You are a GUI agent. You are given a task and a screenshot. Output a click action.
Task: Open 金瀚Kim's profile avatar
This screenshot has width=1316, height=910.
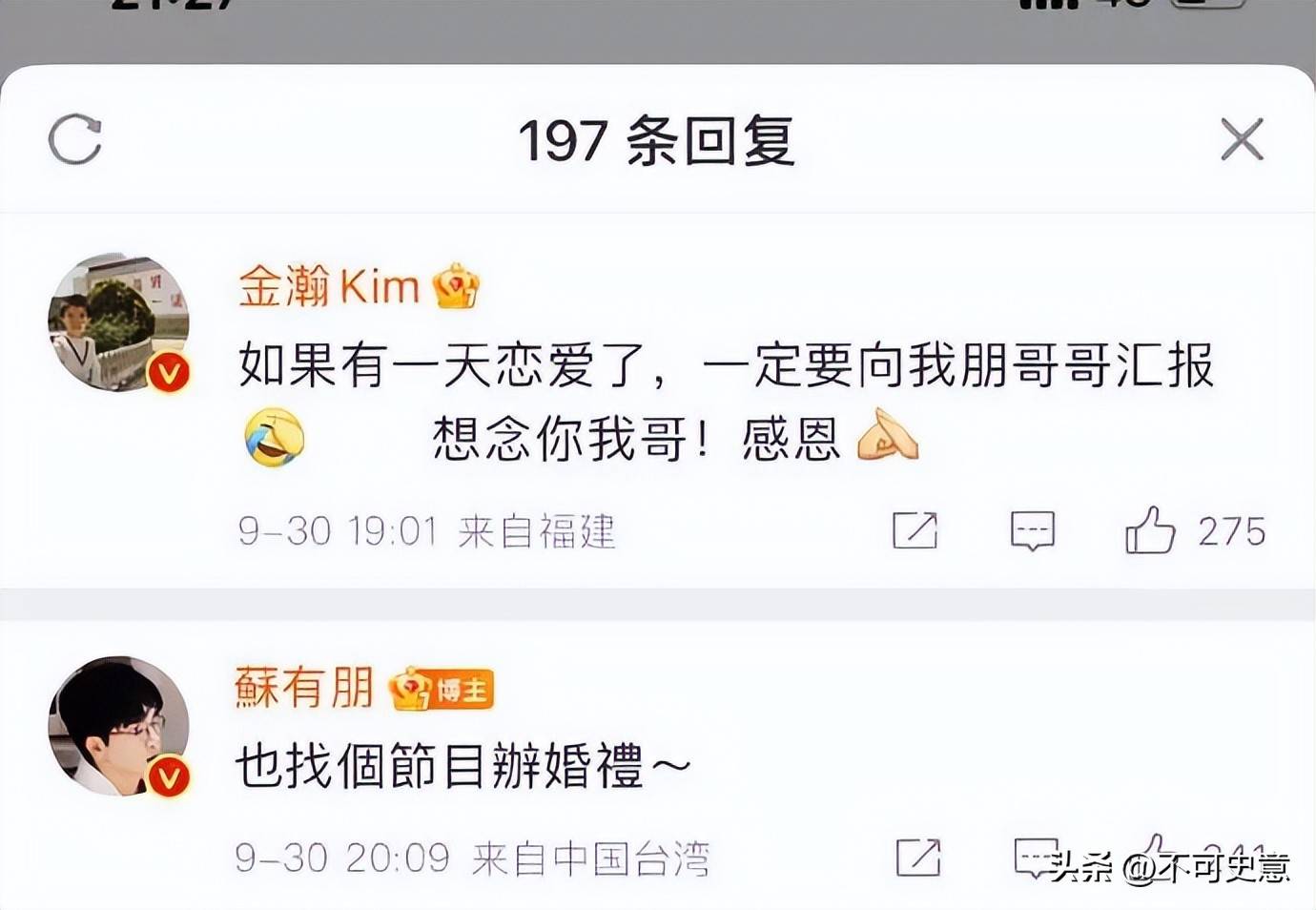pos(118,322)
